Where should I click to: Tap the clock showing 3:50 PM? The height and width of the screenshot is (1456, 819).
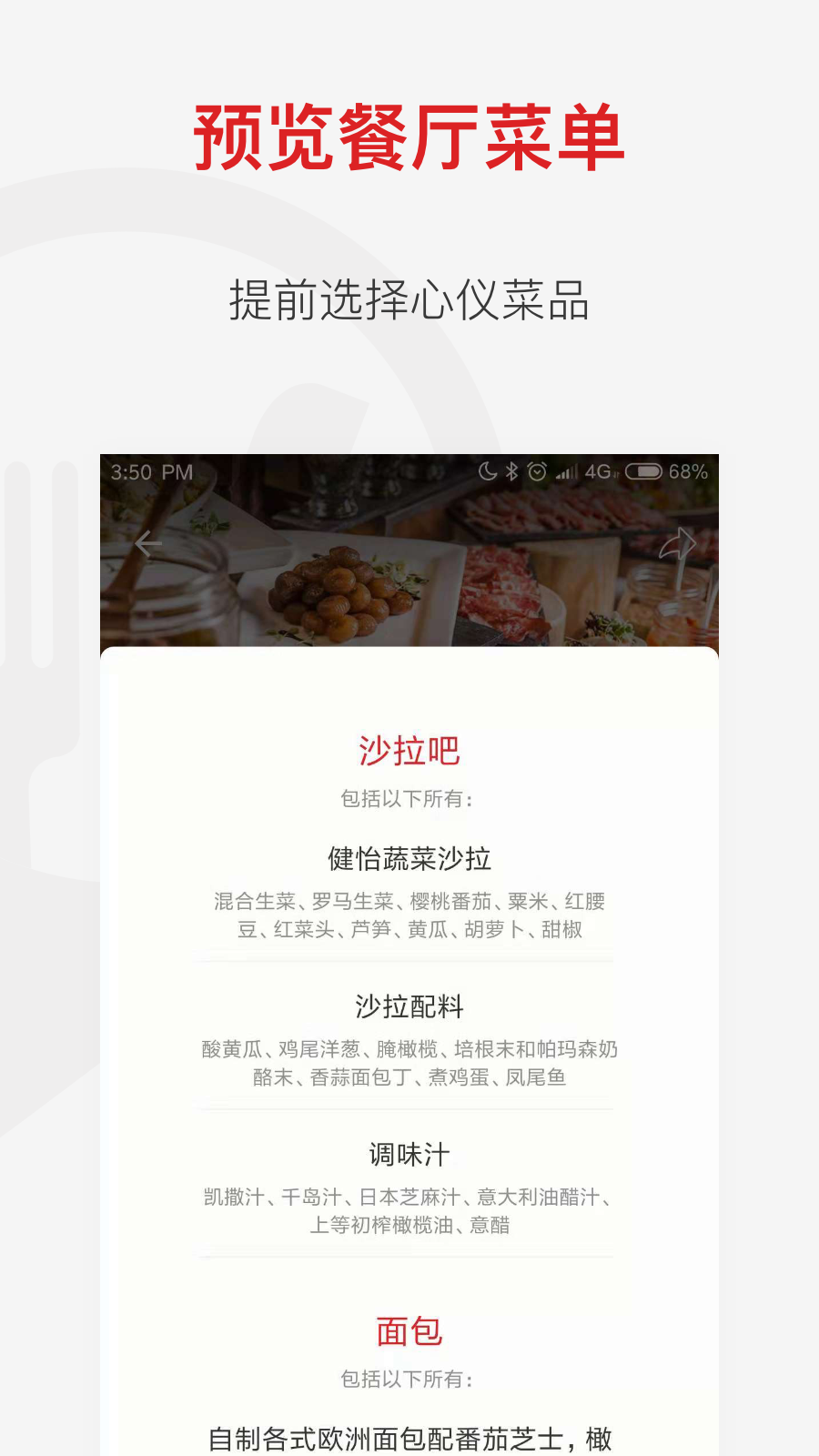pyautogui.click(x=151, y=471)
